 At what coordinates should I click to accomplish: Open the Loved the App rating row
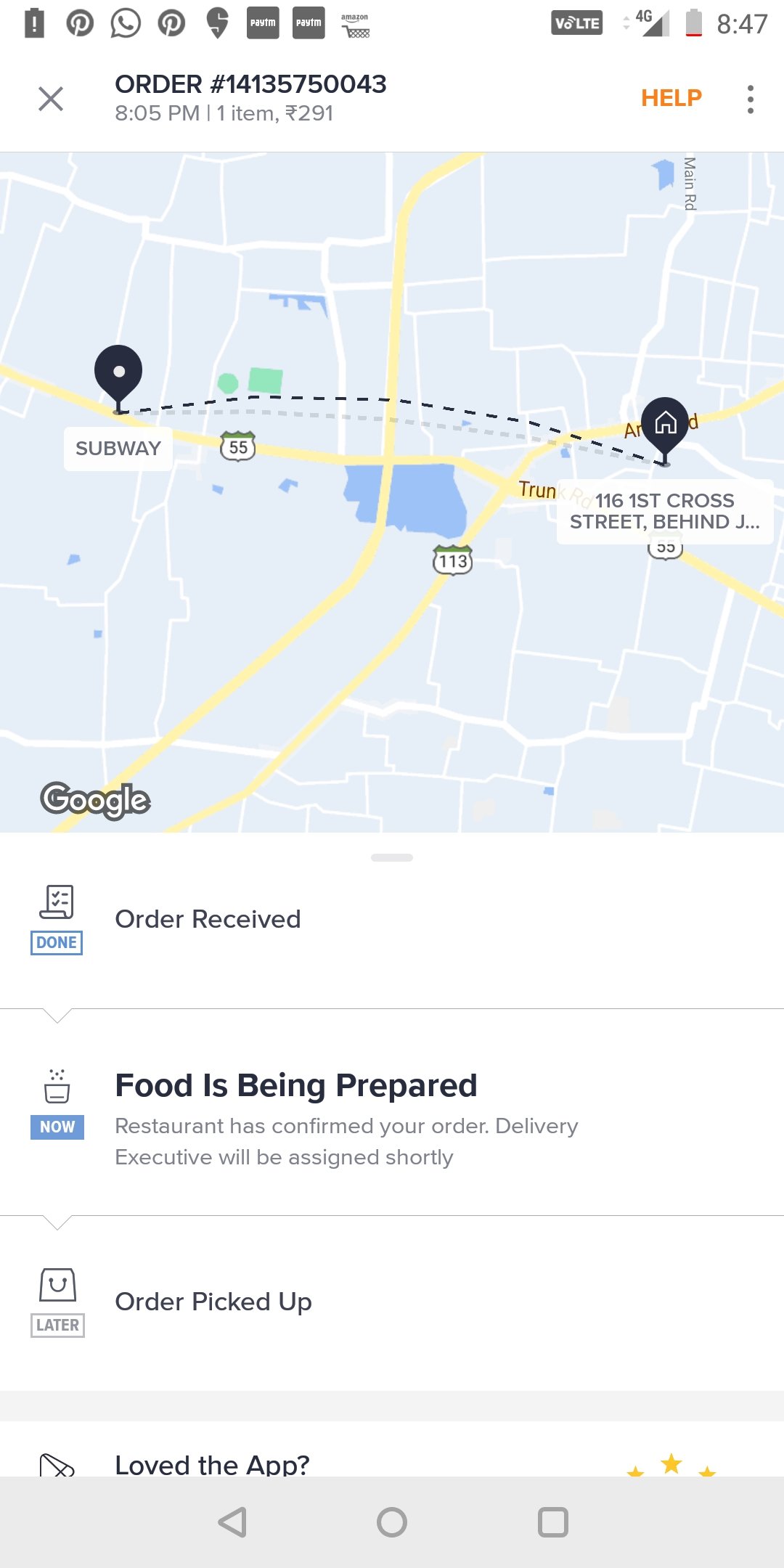click(x=392, y=1462)
